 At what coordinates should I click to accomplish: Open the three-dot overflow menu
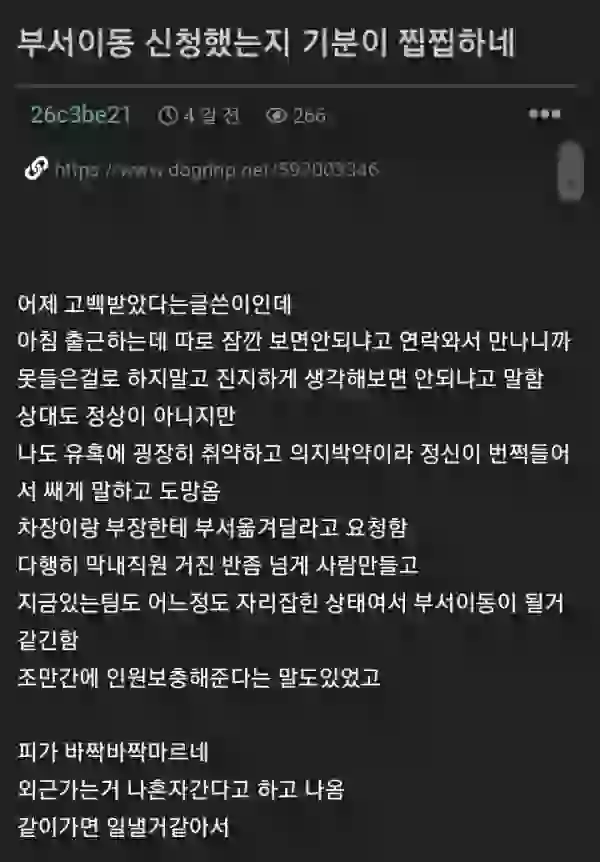[x=544, y=115]
